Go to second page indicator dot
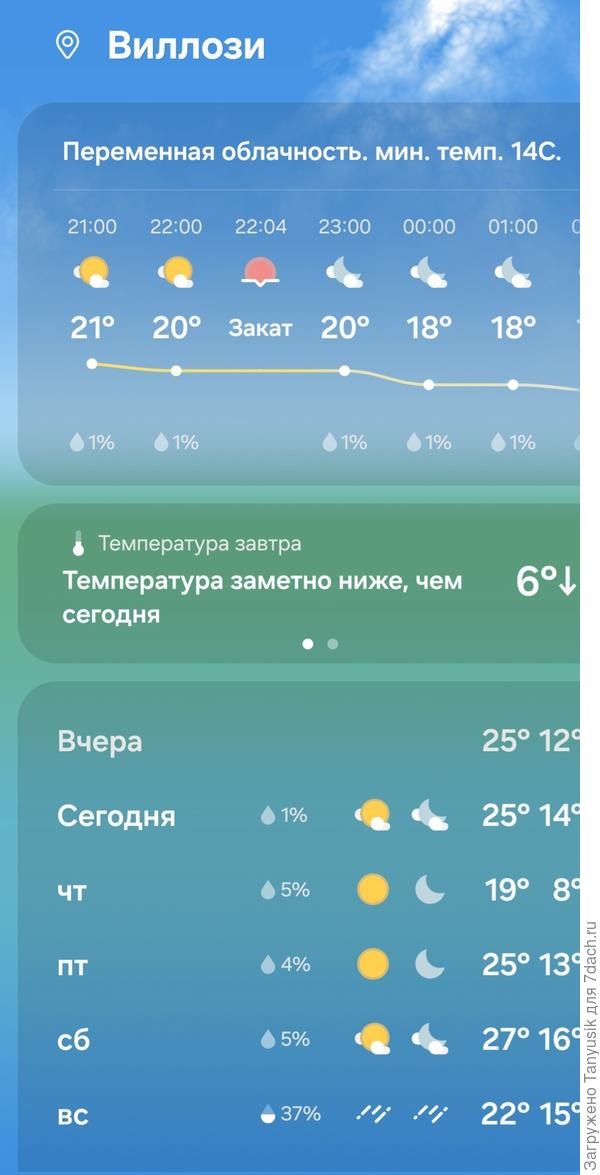Viewport: 600px width, 1175px height. coord(333,644)
